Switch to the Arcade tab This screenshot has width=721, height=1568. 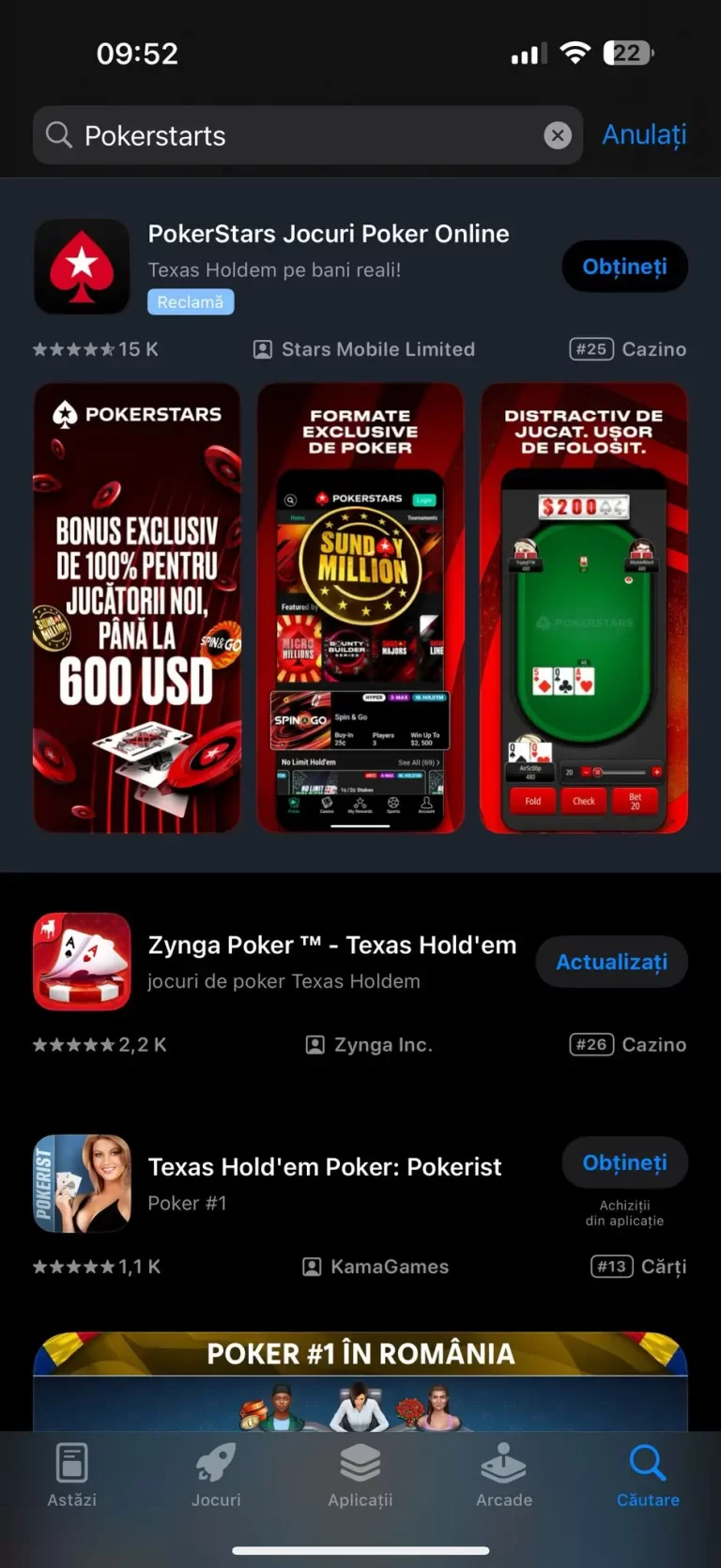504,1476
